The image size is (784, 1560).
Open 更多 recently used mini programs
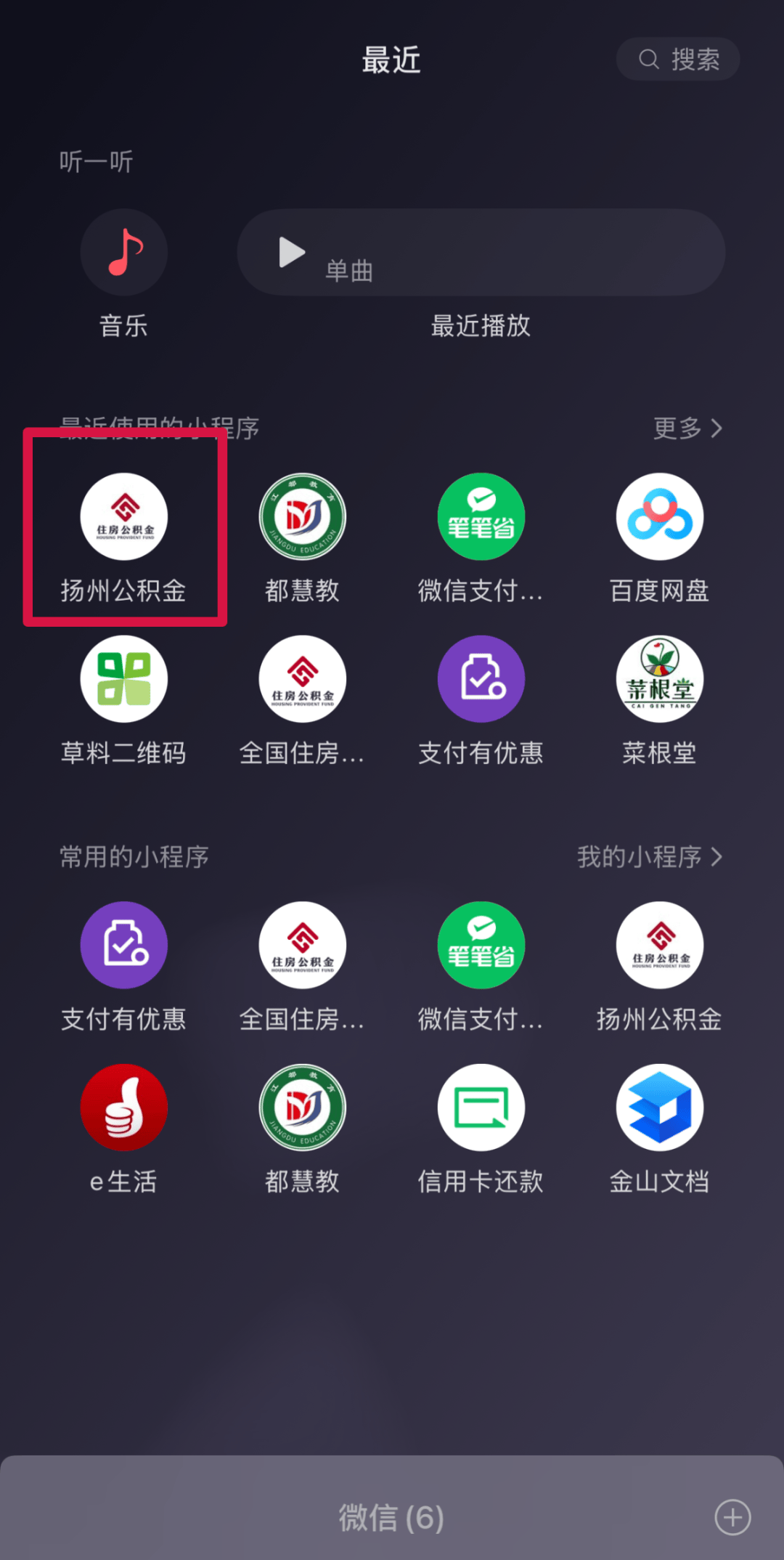[687, 428]
